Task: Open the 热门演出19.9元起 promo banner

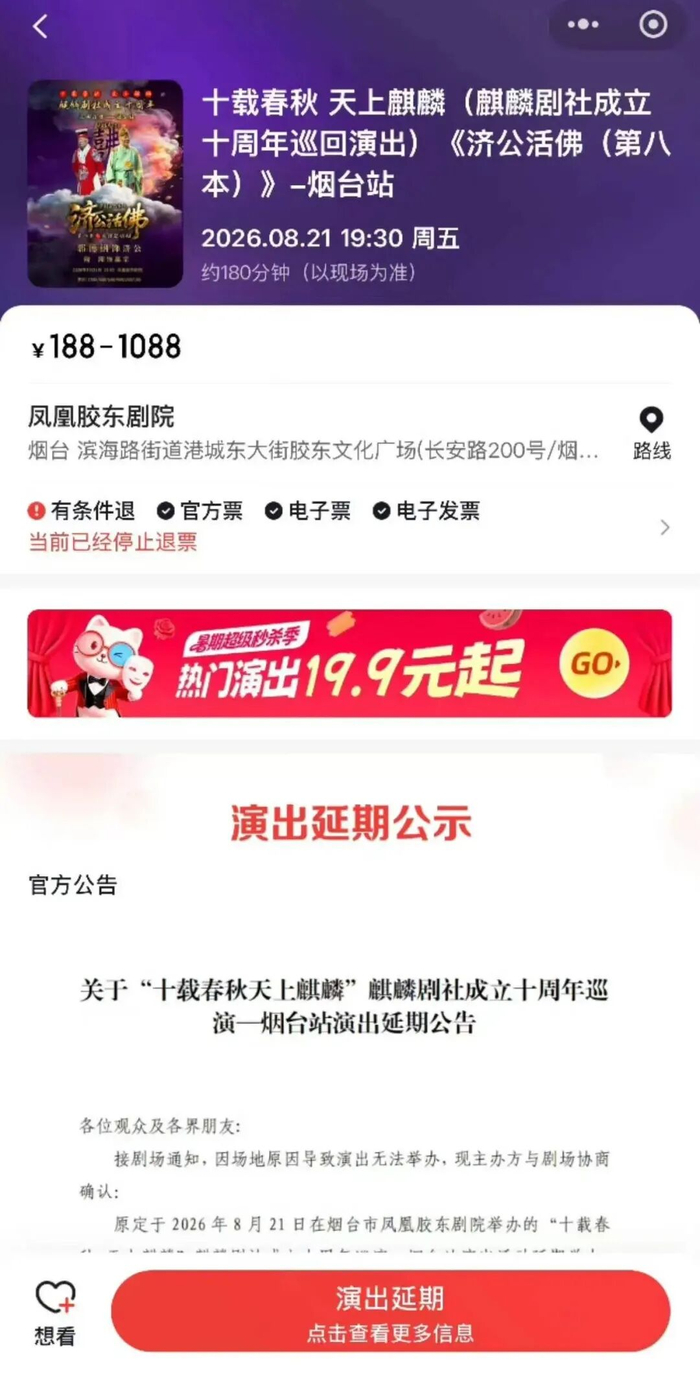Action: coord(349,663)
